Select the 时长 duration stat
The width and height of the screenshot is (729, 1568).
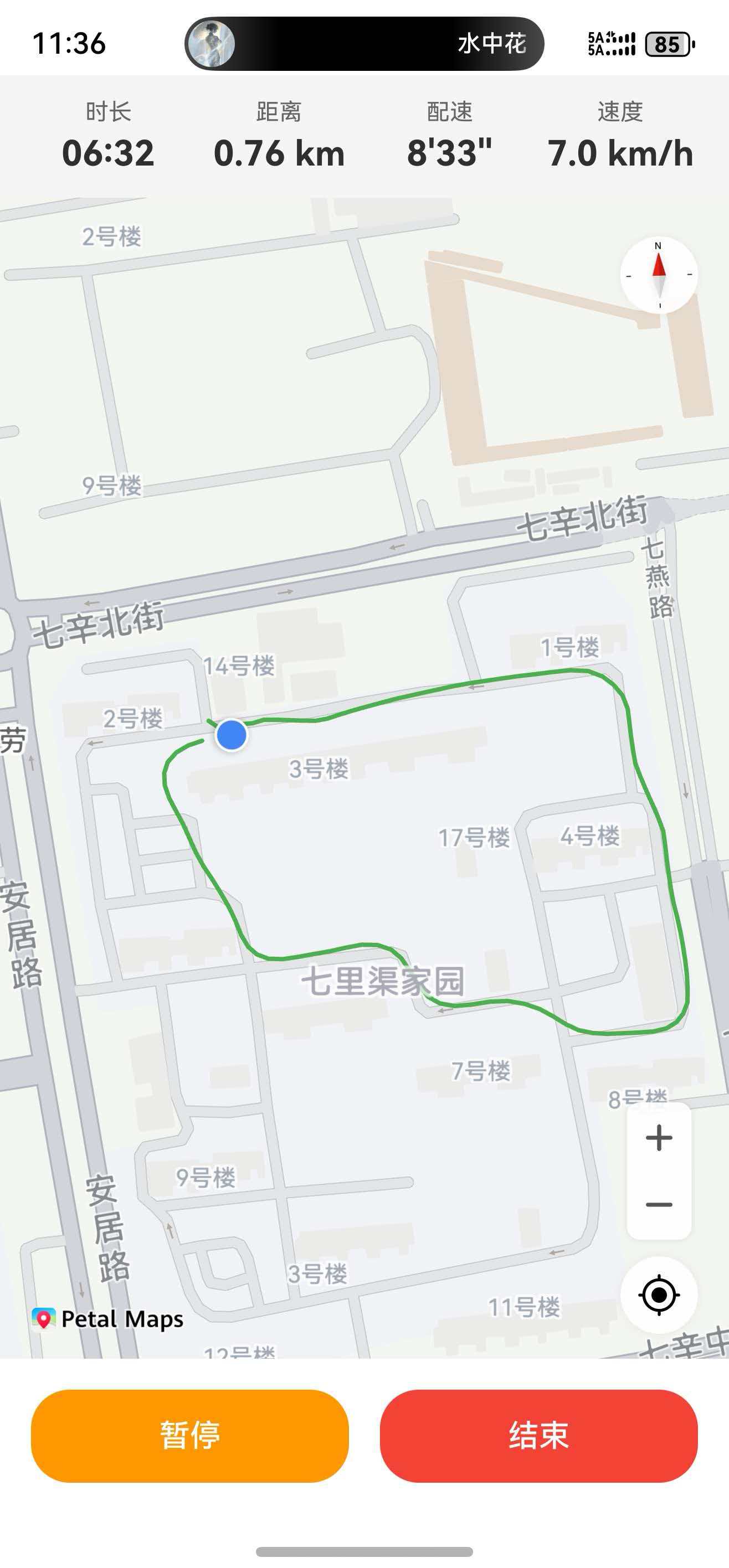click(x=110, y=134)
